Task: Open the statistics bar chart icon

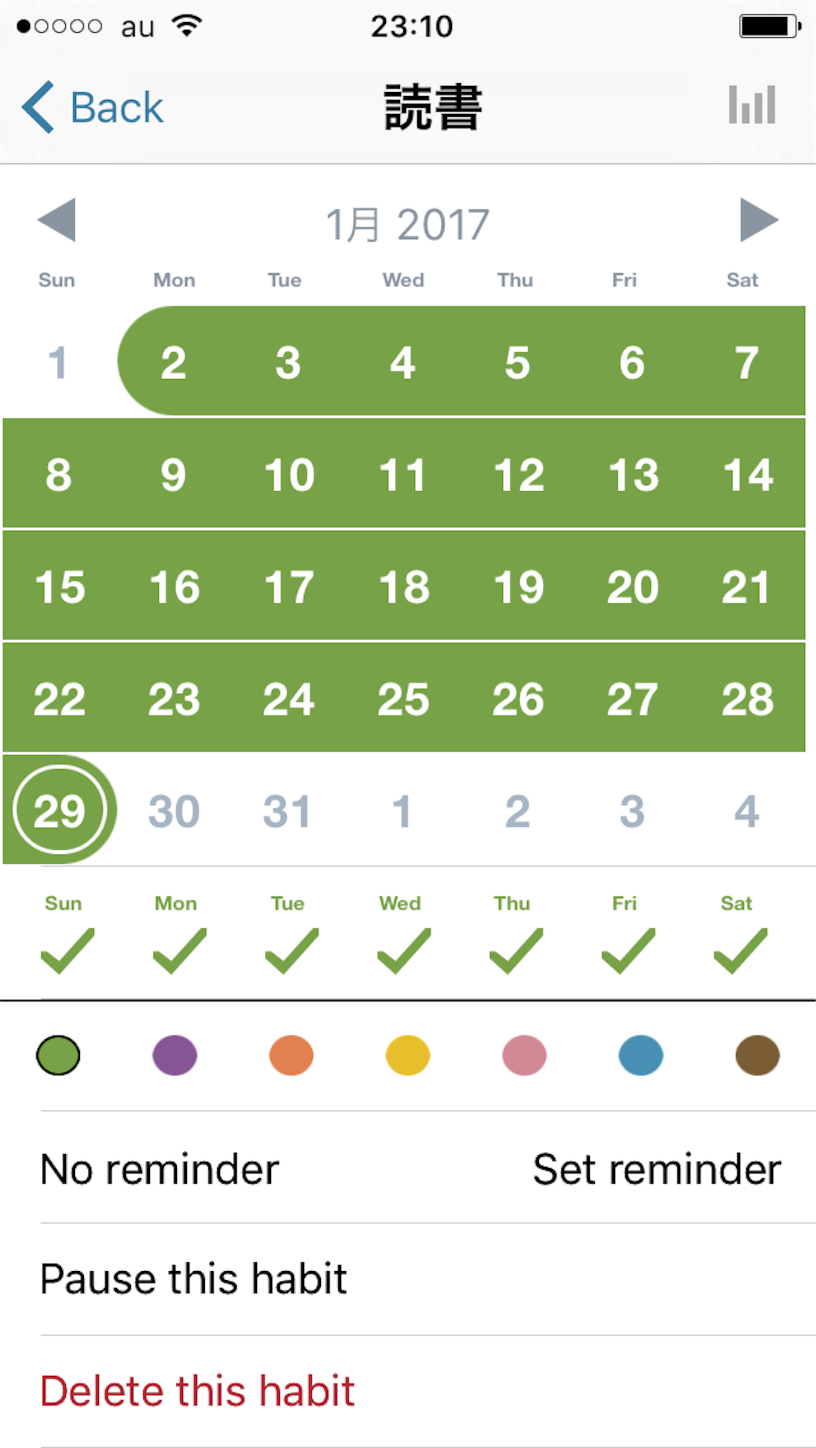Action: pos(752,105)
